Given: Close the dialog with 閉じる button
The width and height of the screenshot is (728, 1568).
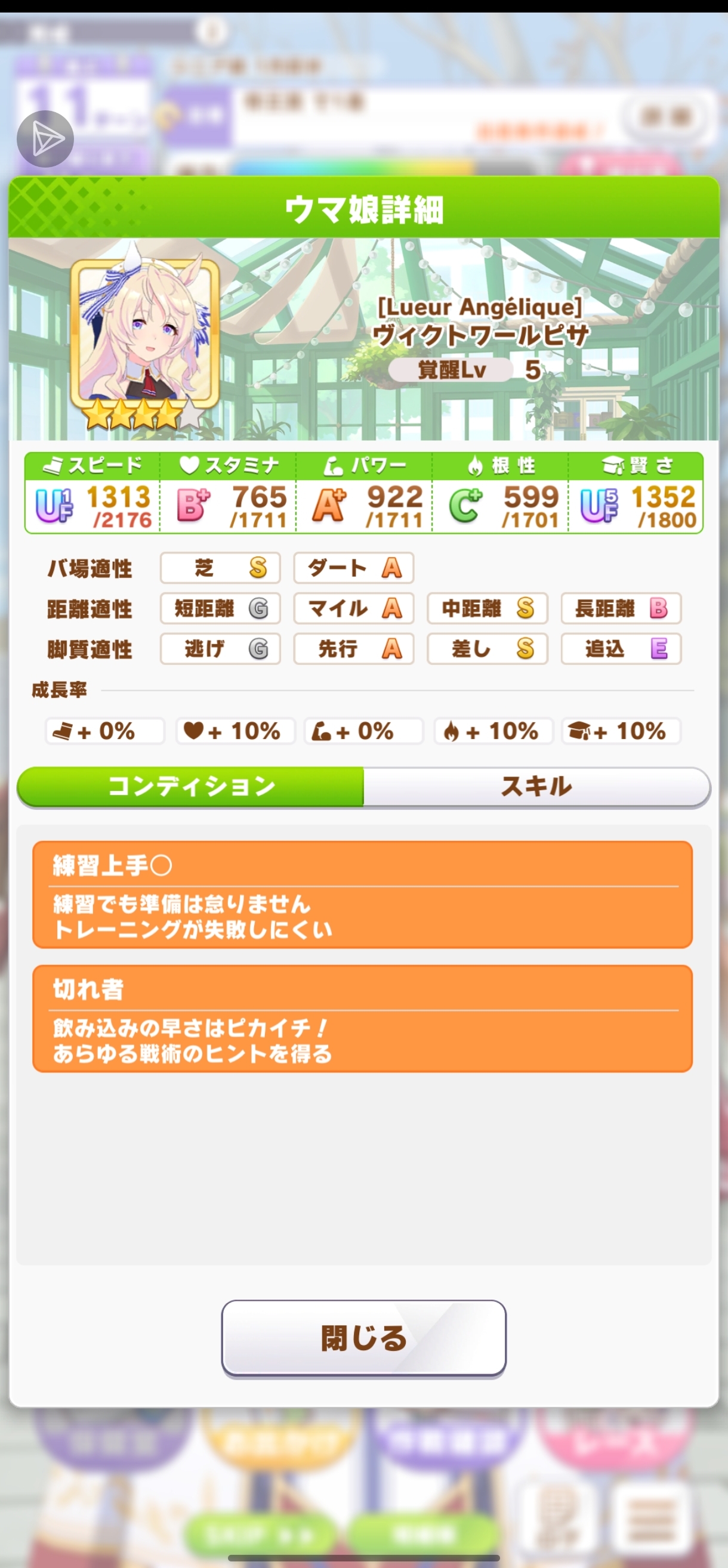Looking at the screenshot, I should pyautogui.click(x=363, y=1338).
